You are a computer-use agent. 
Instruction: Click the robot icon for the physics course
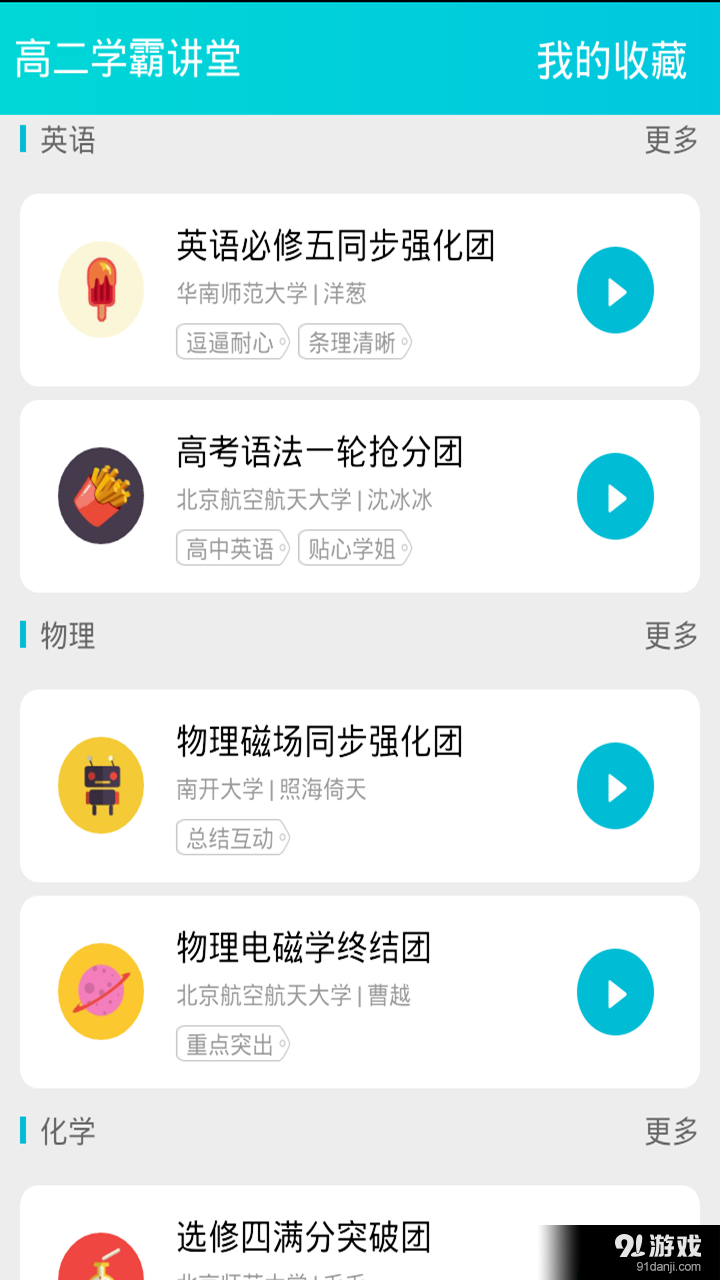coord(100,785)
